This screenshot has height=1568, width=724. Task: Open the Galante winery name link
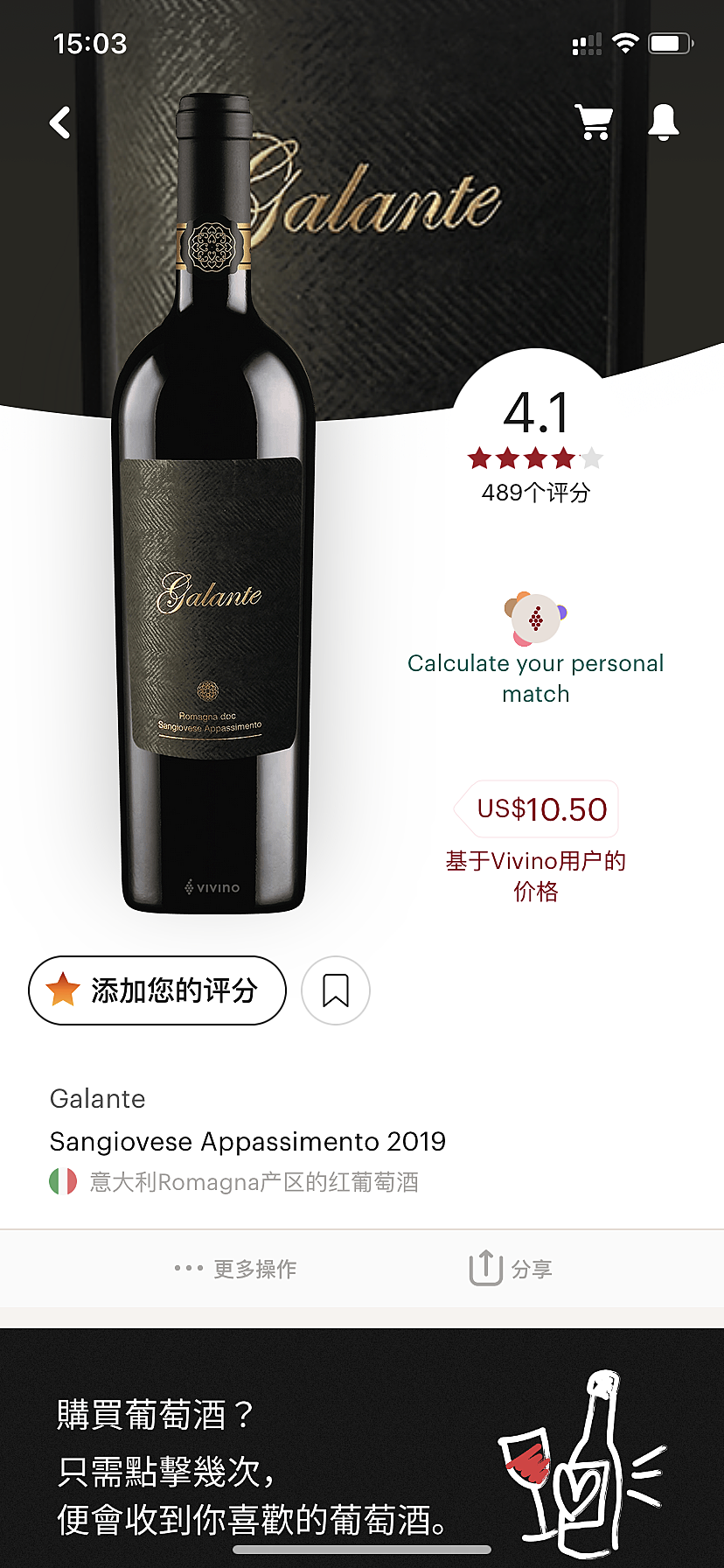coord(98,1099)
